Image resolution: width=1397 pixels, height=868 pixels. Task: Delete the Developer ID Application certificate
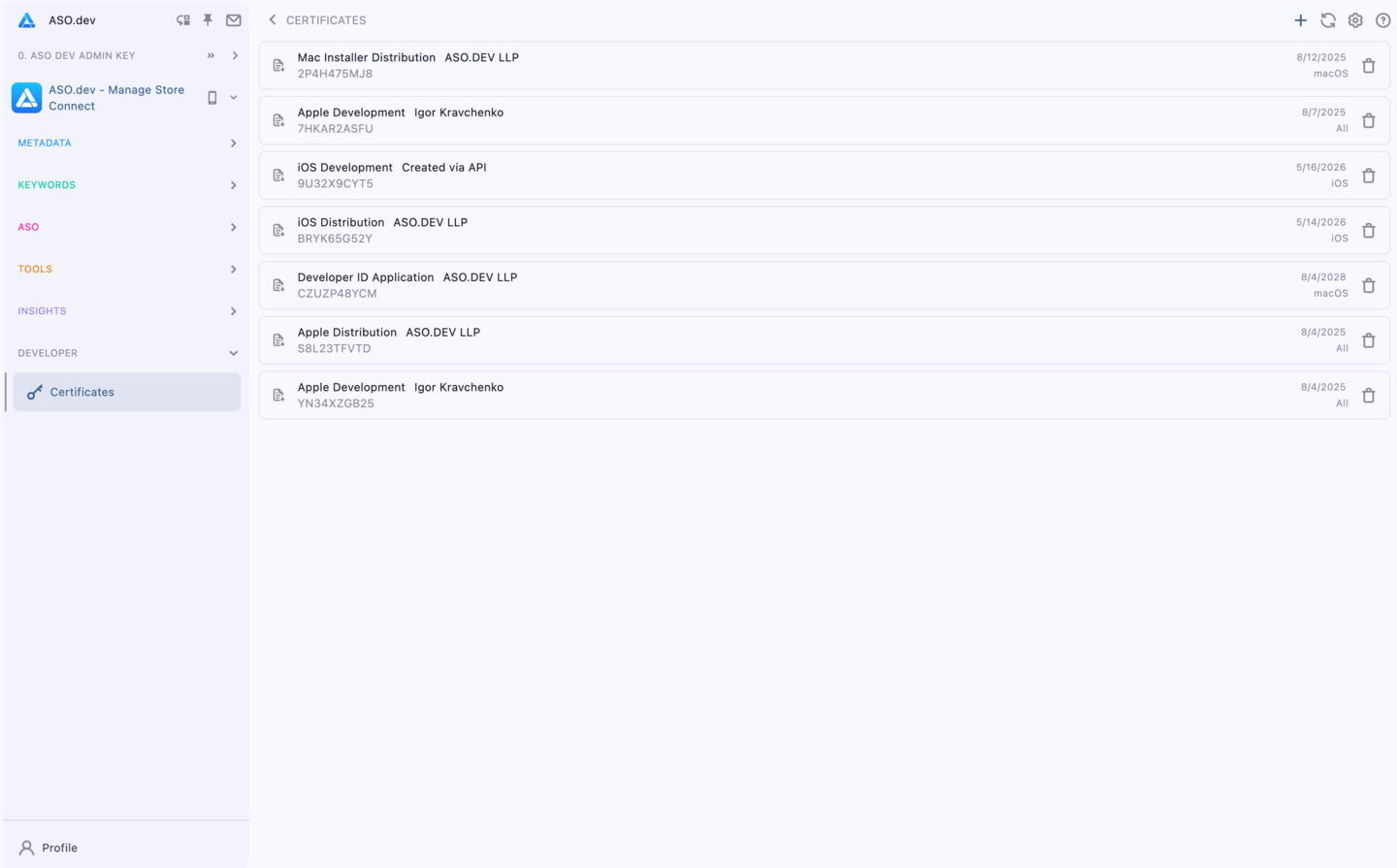pos(1369,285)
